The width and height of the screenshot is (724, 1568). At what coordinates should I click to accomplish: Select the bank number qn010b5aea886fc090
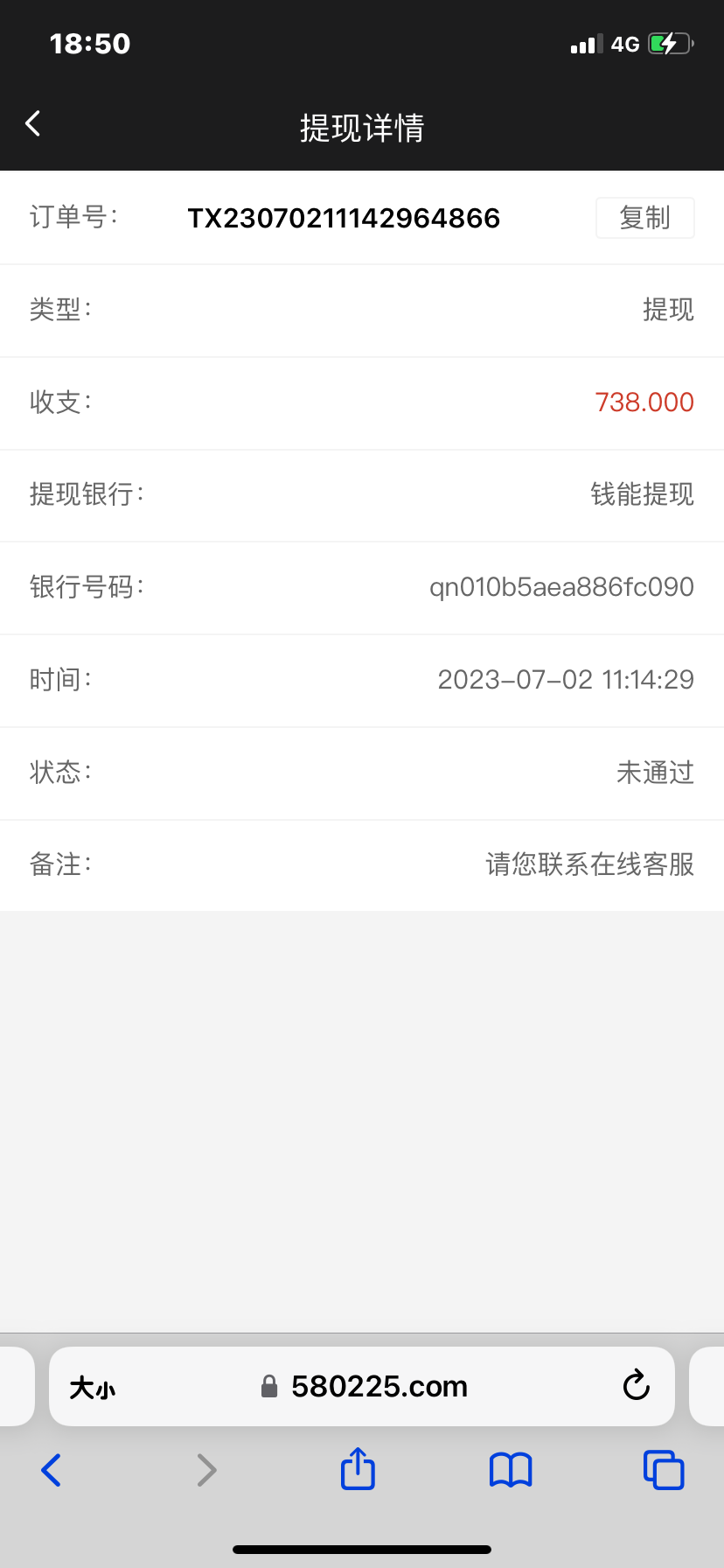[560, 587]
